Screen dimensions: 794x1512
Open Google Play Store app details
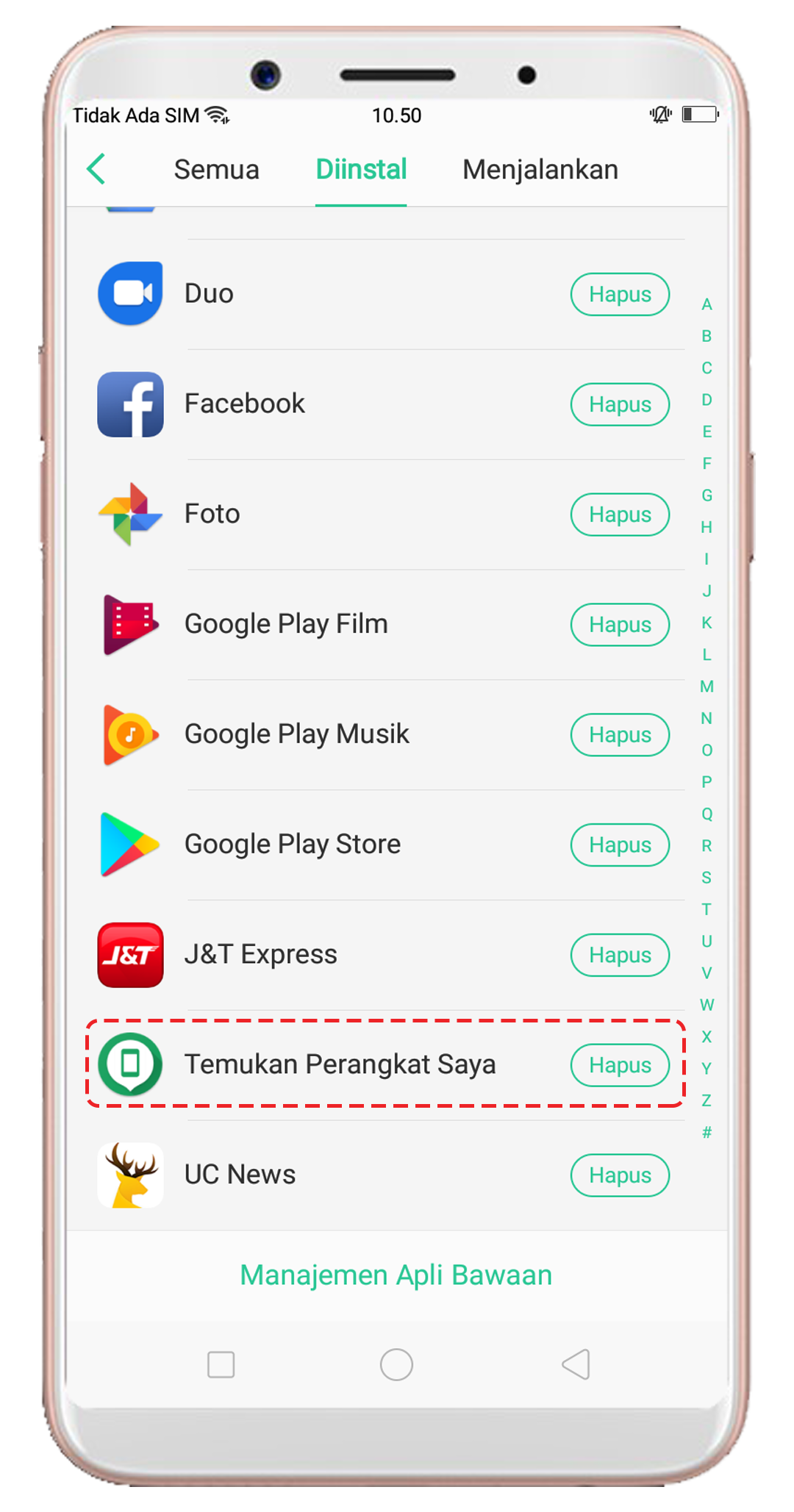pyautogui.click(x=292, y=845)
